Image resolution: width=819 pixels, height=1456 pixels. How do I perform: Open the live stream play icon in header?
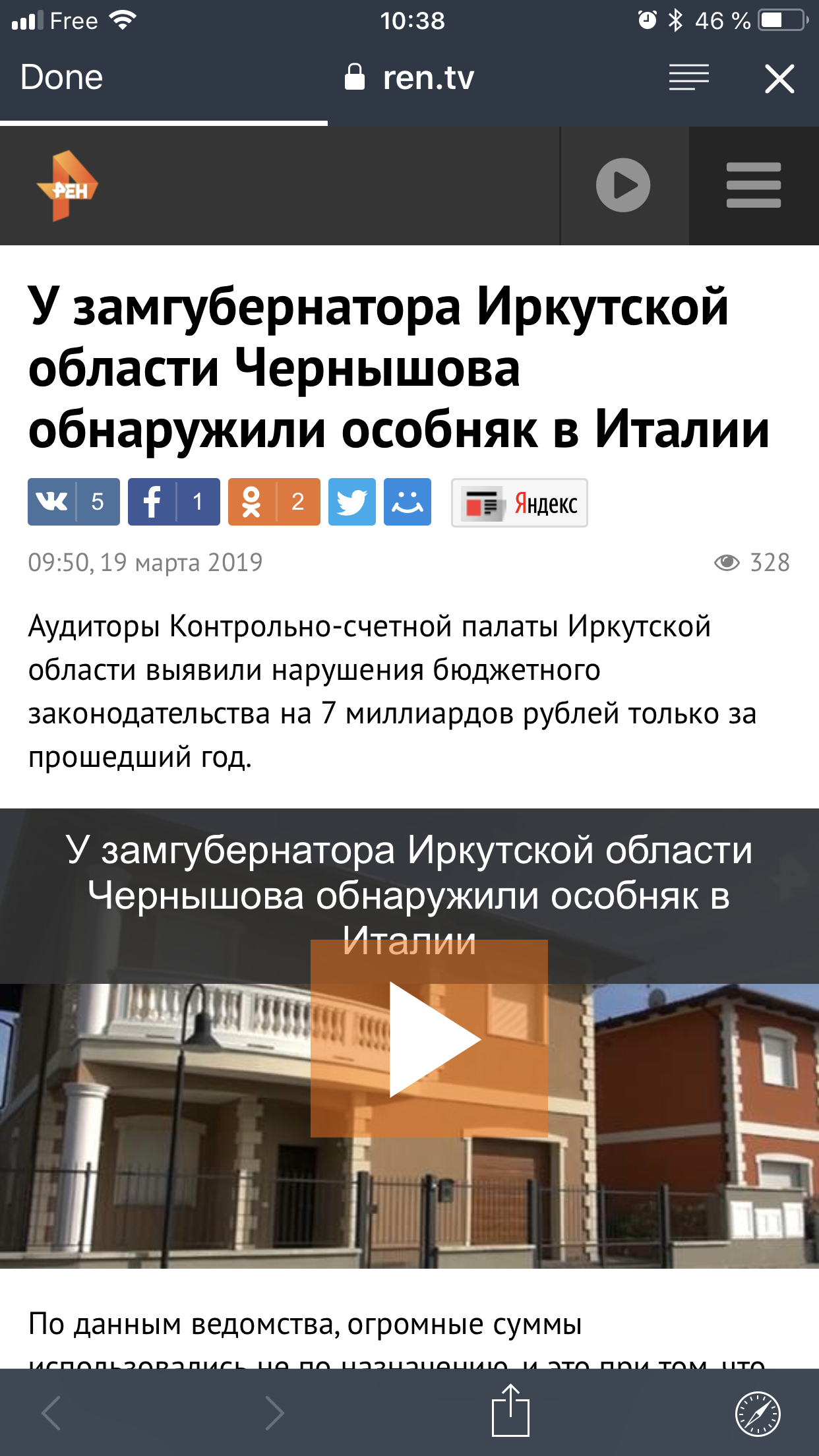tap(623, 185)
